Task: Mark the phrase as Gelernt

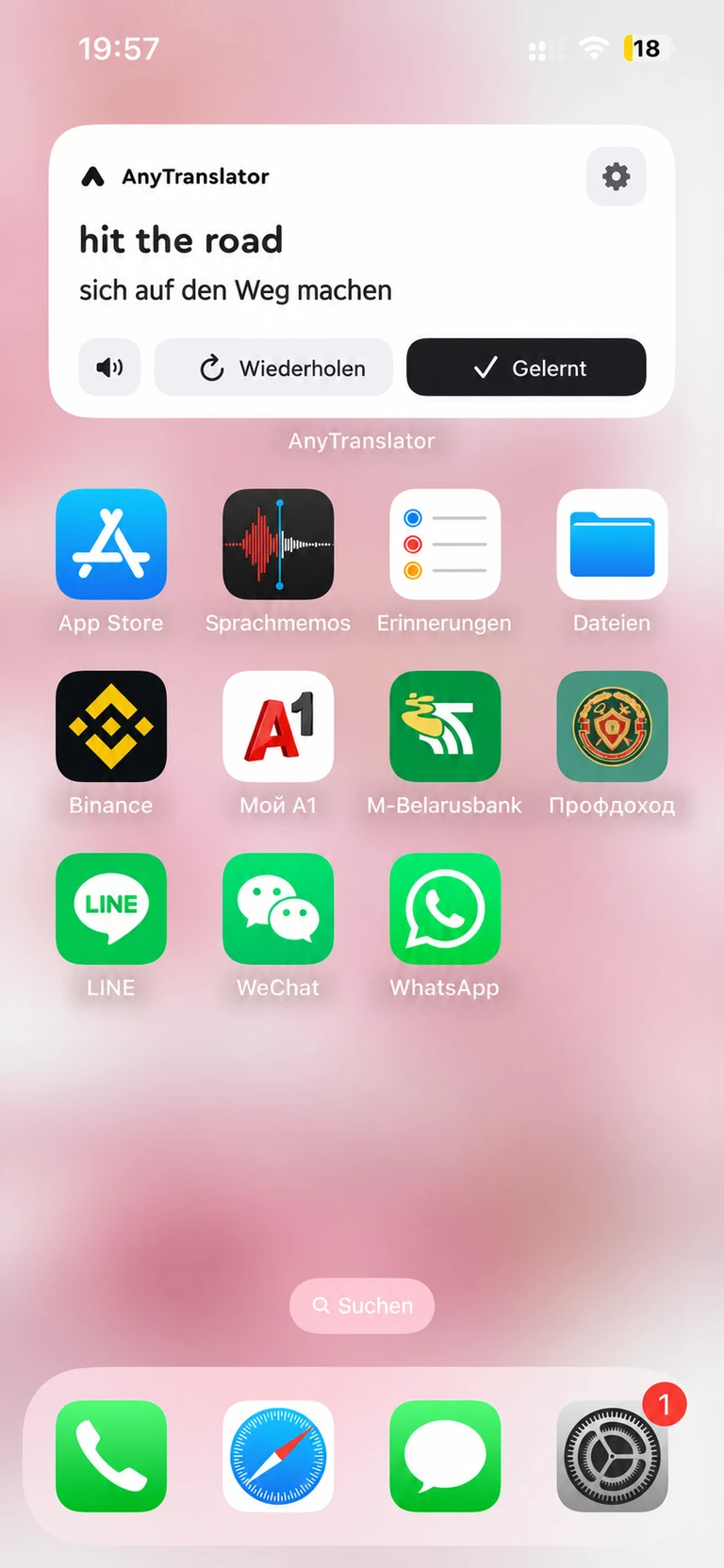Action: (x=526, y=367)
